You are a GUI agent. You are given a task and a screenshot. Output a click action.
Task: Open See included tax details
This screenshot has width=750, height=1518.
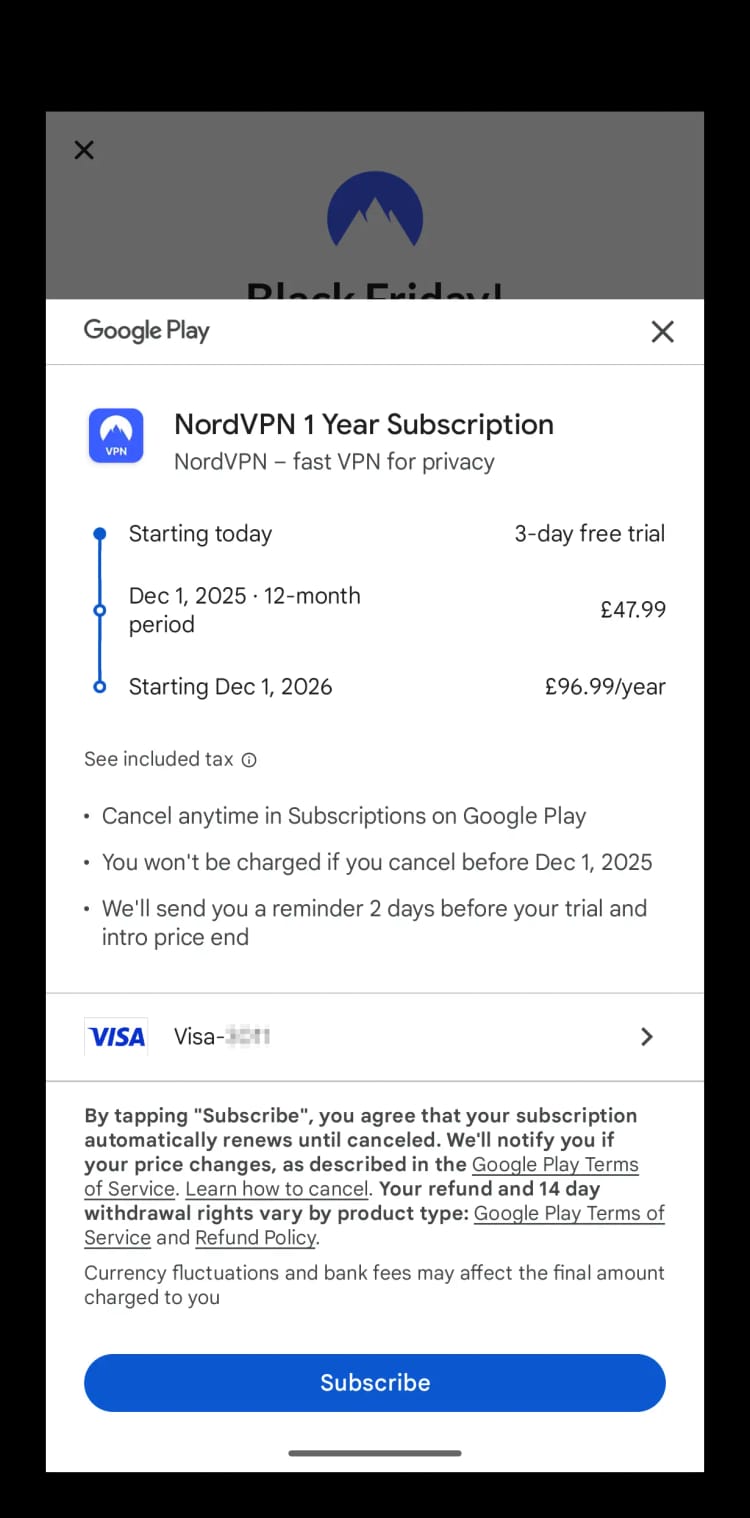pyautogui.click(x=158, y=759)
